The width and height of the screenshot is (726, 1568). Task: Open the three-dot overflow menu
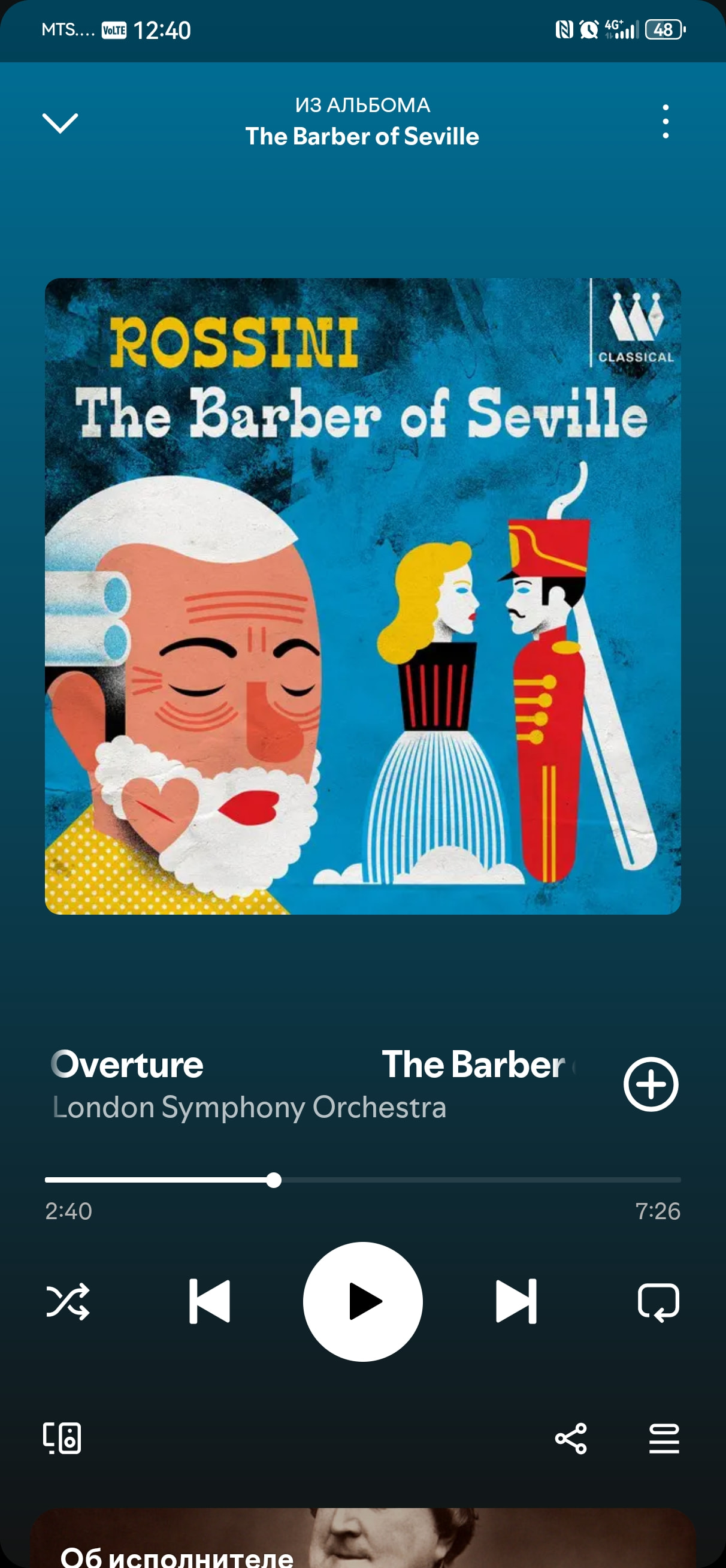click(665, 121)
